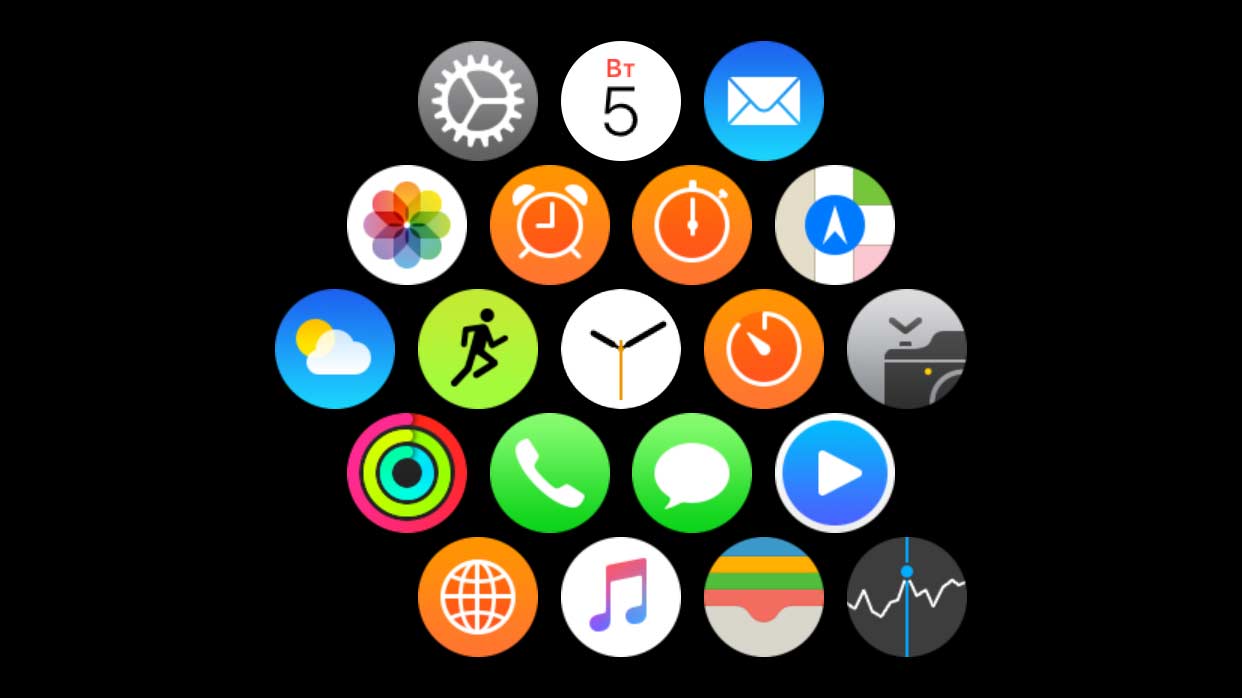Launch the Music app

click(621, 597)
